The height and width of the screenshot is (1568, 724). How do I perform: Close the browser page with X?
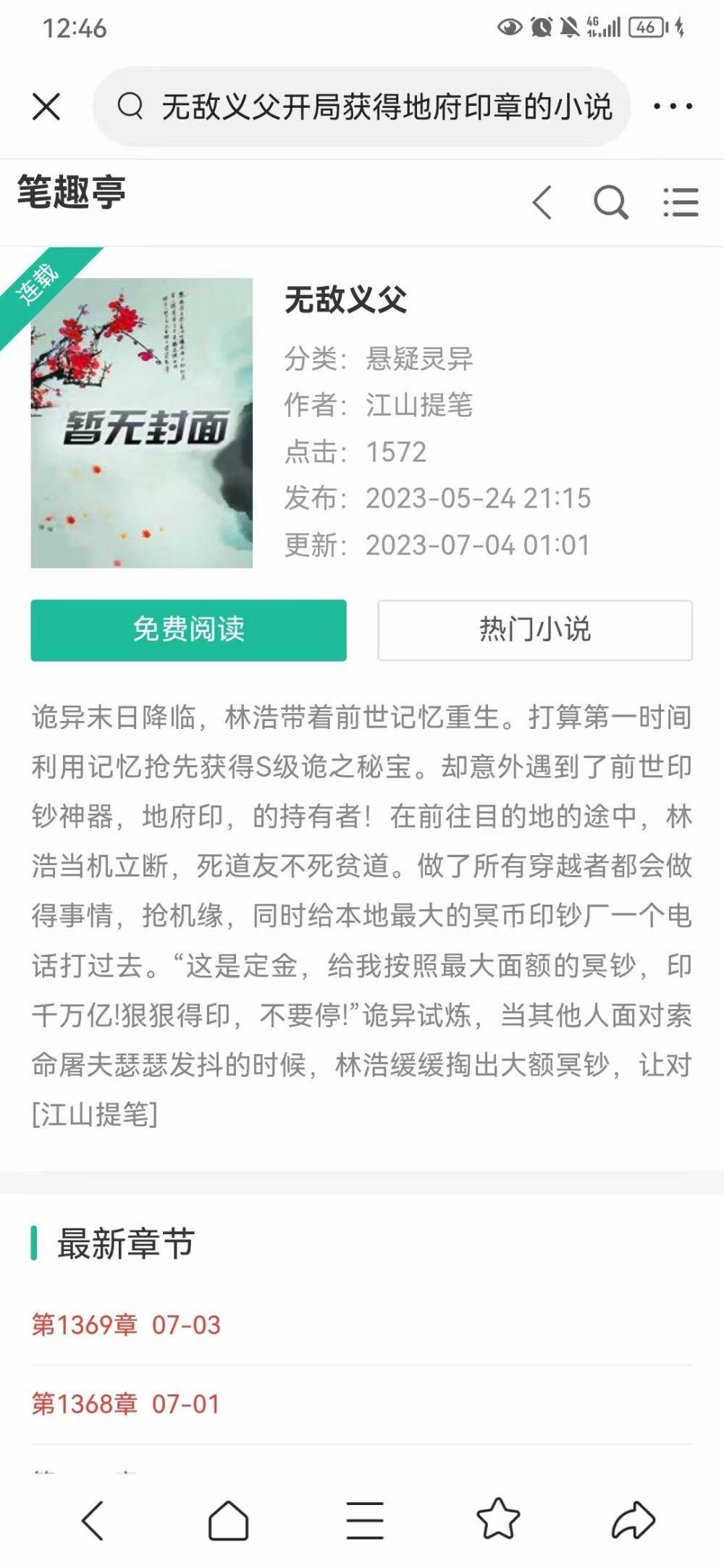coord(46,107)
